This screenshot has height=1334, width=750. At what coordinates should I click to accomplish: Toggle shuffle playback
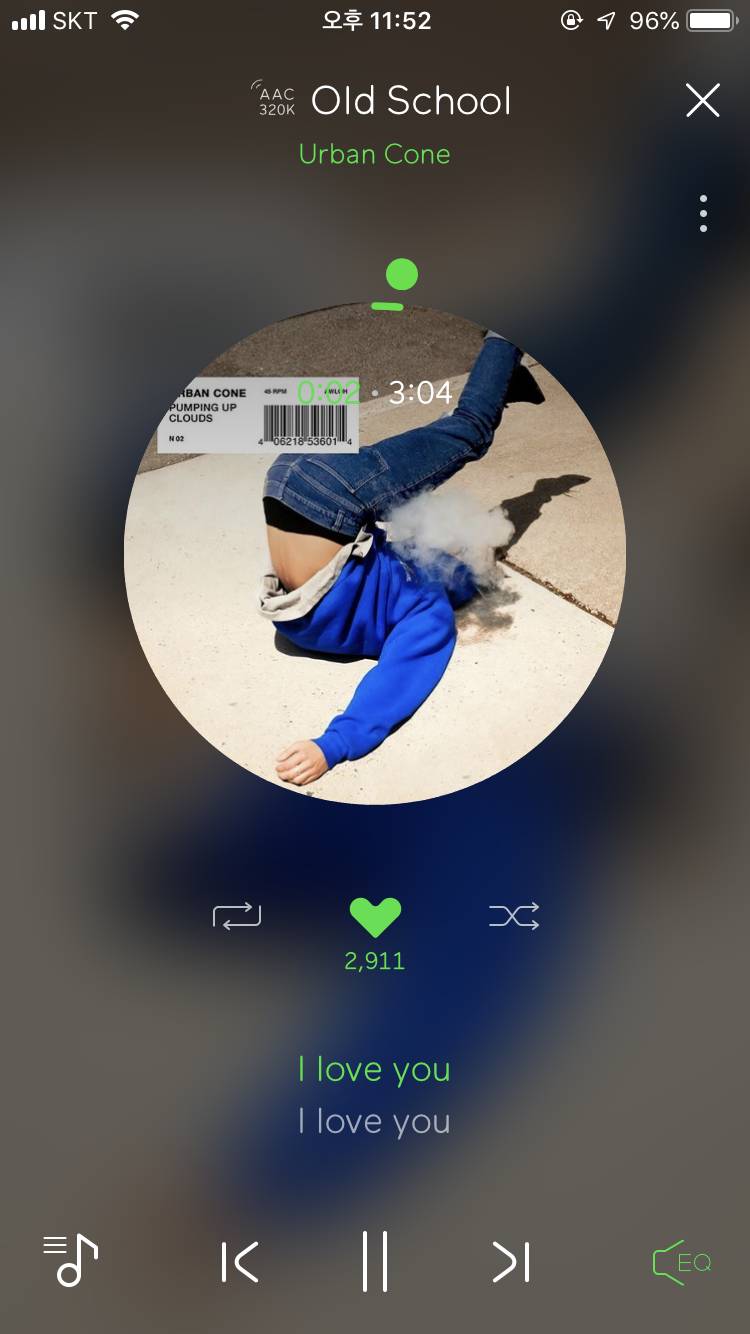click(x=514, y=915)
